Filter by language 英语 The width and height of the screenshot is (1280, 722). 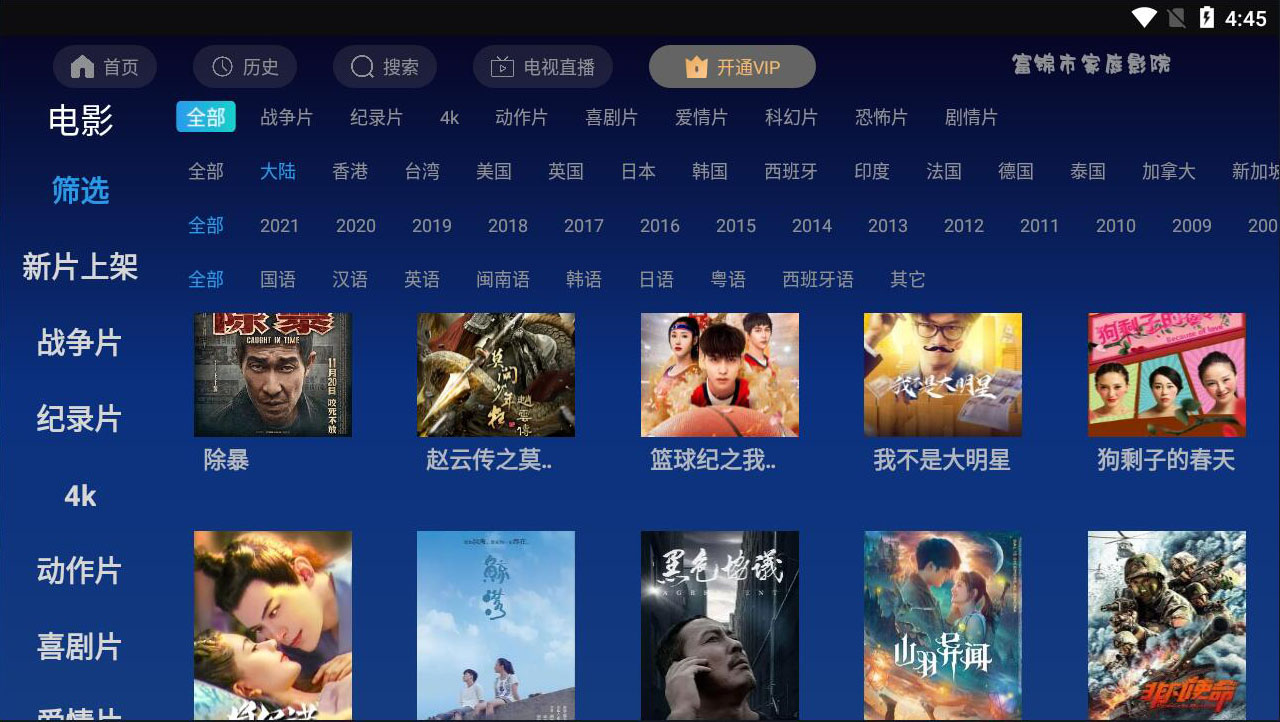422,280
